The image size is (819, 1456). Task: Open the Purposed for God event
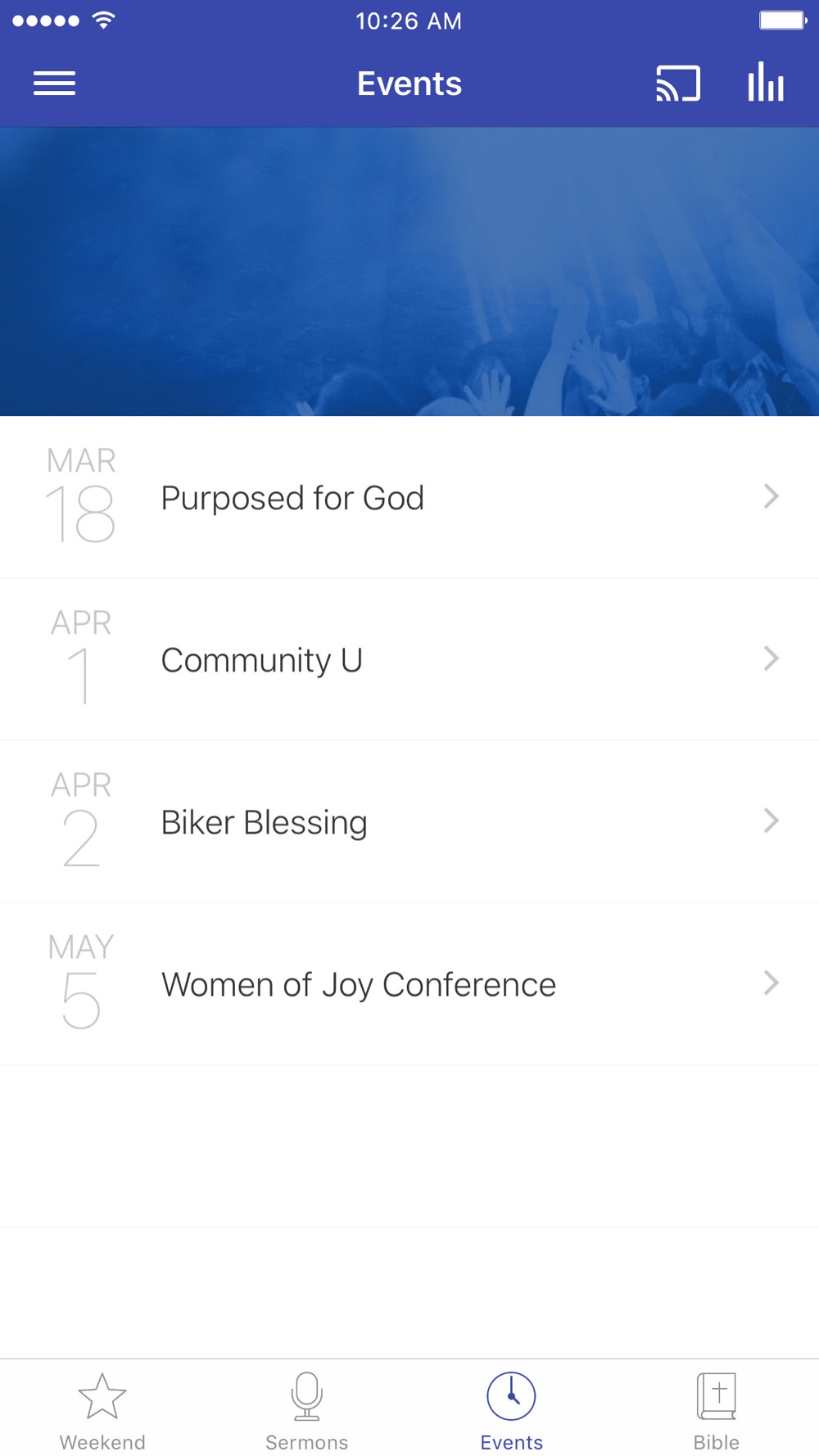tap(409, 497)
